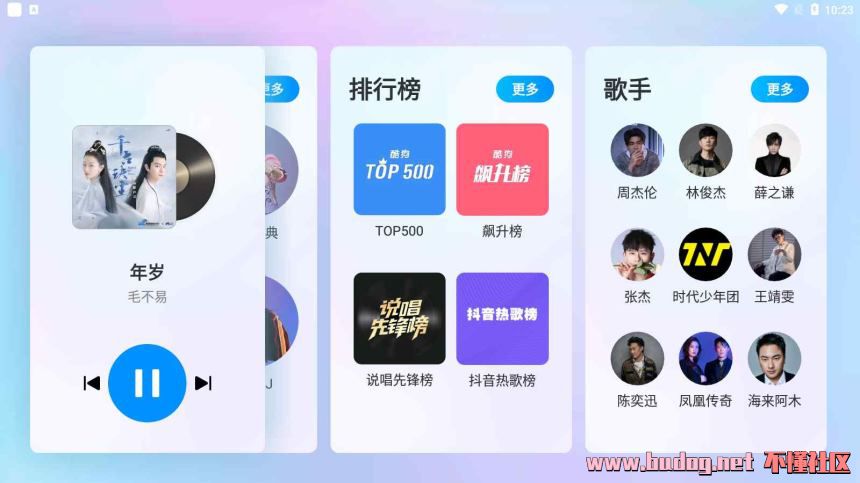Open the 抖音热歌榜 chart

pos(502,318)
